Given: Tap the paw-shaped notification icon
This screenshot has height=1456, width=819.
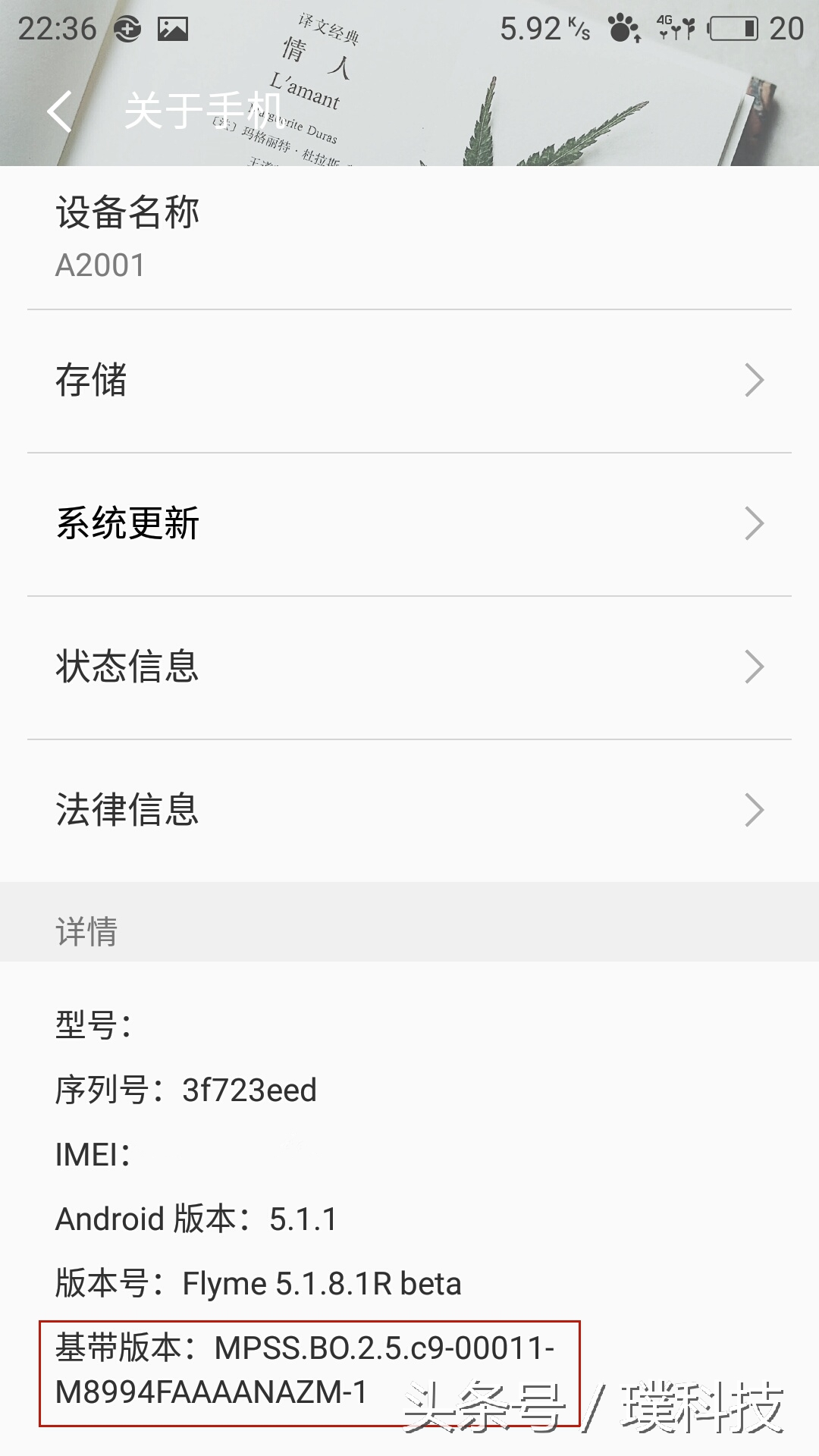Looking at the screenshot, I should coord(622,27).
